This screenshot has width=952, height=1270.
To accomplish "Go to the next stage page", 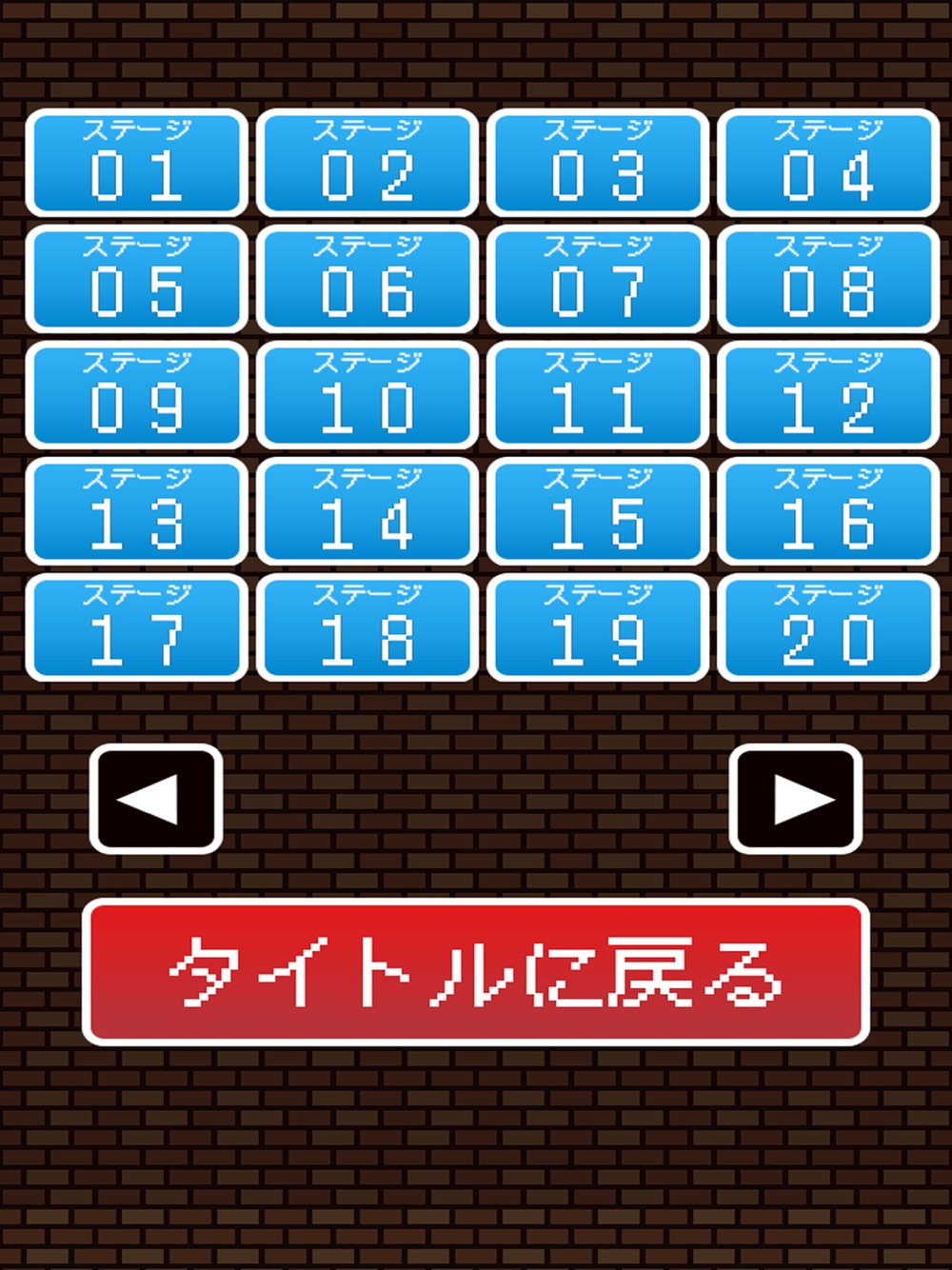I will (x=796, y=799).
